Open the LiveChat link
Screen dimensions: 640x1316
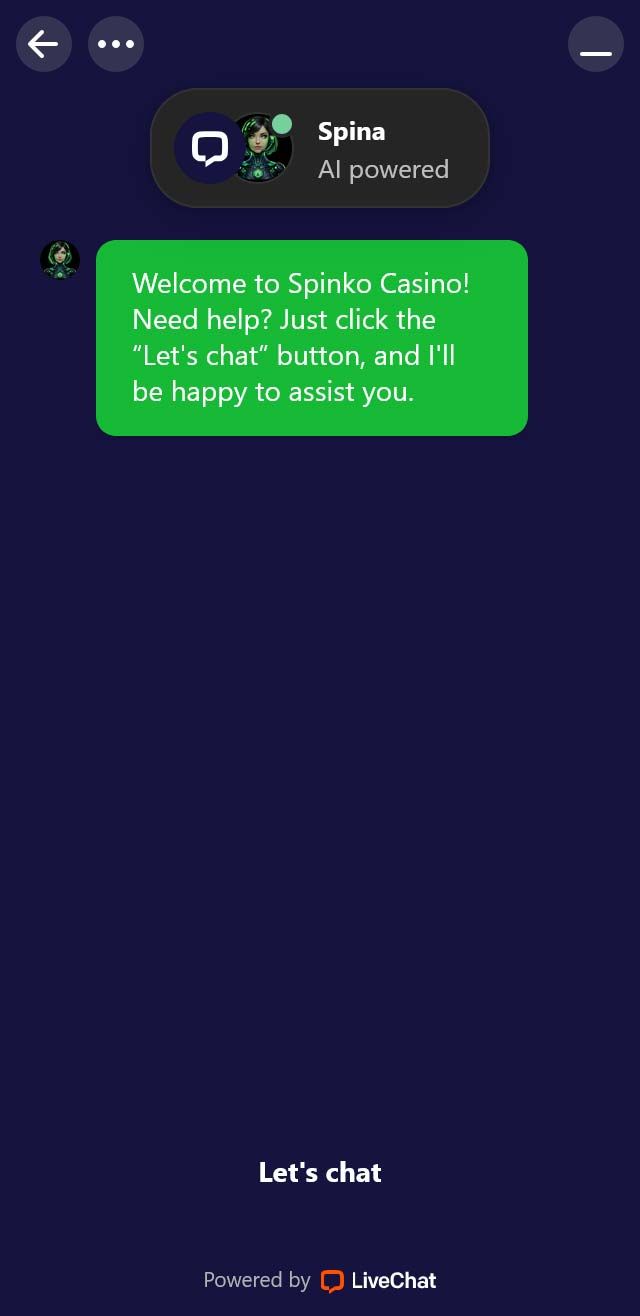379,1280
